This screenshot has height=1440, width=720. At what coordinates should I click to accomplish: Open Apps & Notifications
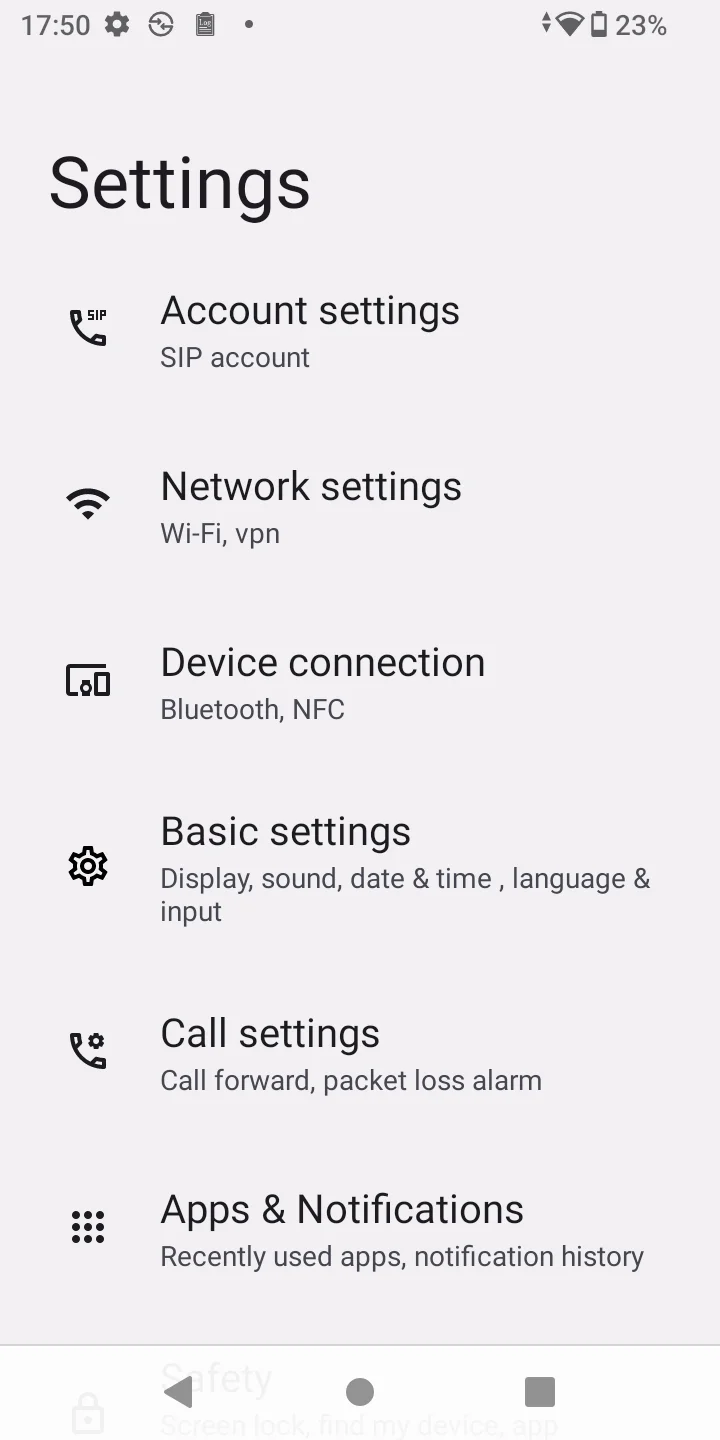pos(360,1231)
